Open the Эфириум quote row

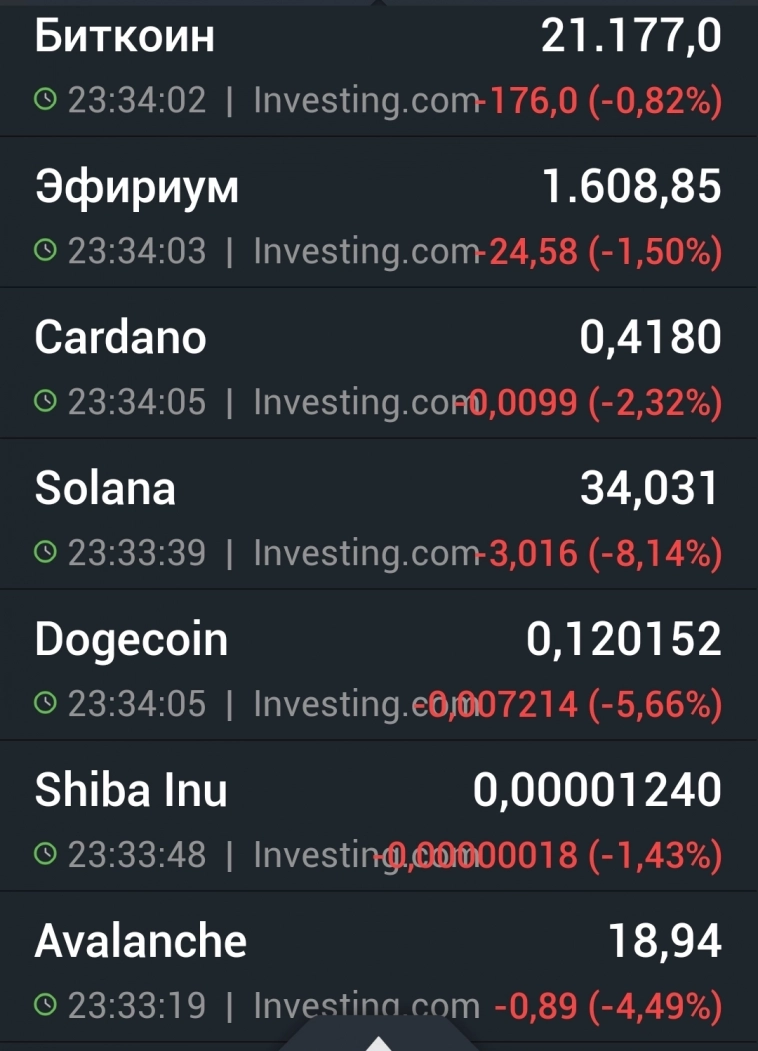coord(378,216)
